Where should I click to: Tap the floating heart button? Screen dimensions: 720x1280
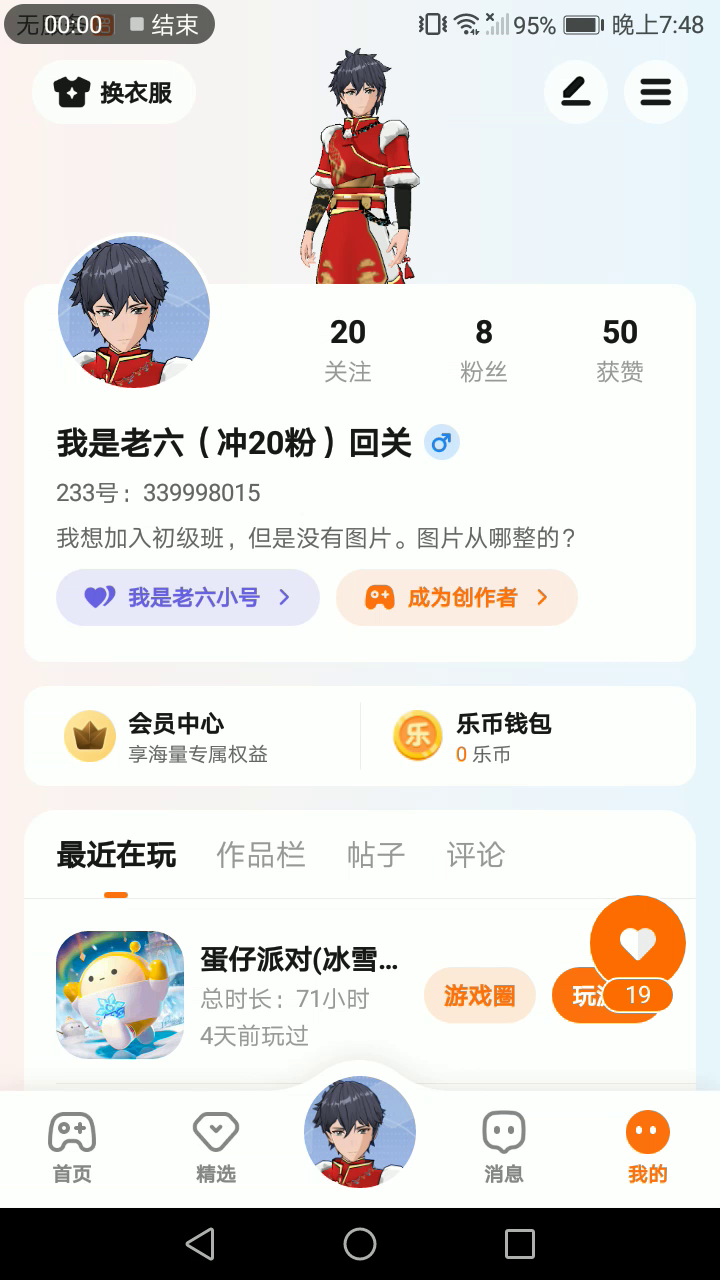coord(637,942)
